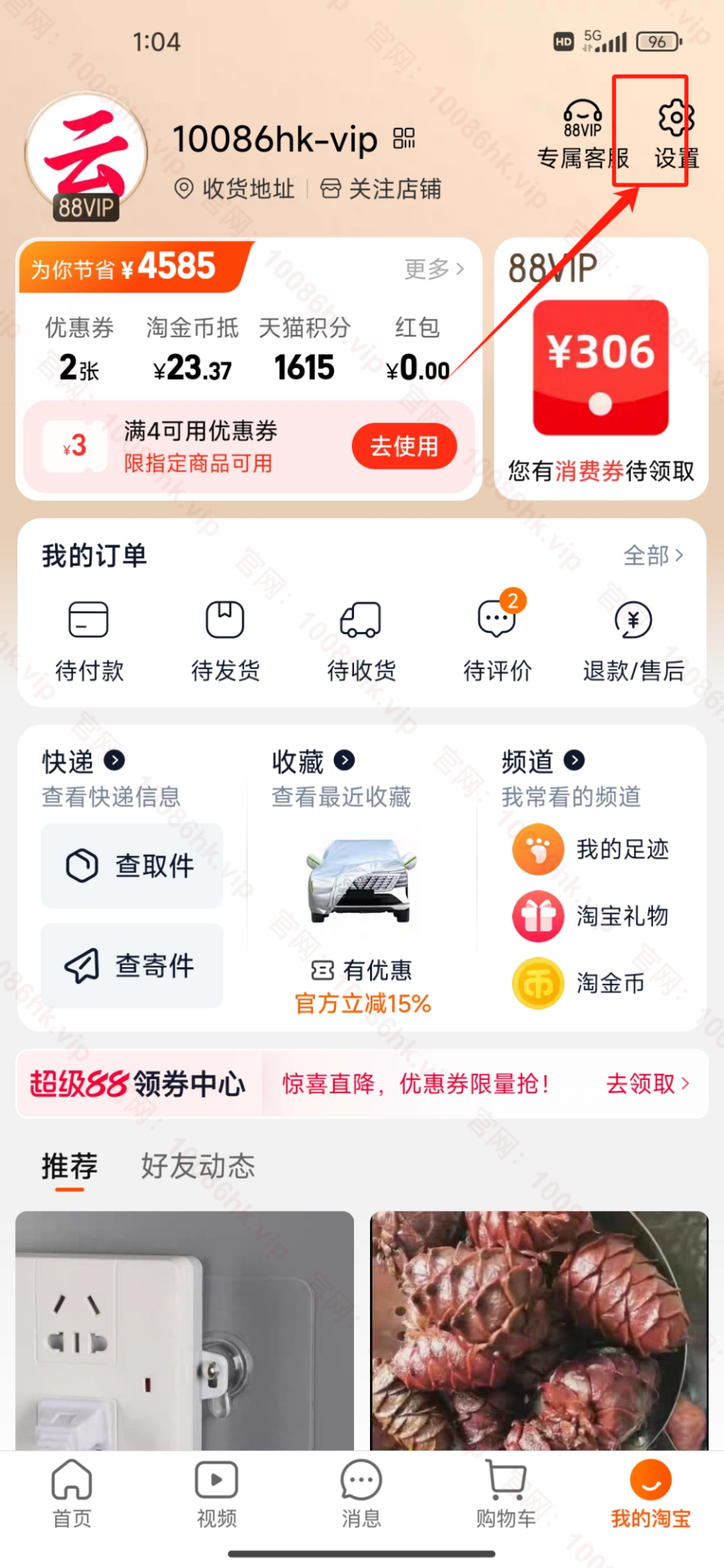
Task: Expand 更多 for more savings details
Action: point(433,269)
